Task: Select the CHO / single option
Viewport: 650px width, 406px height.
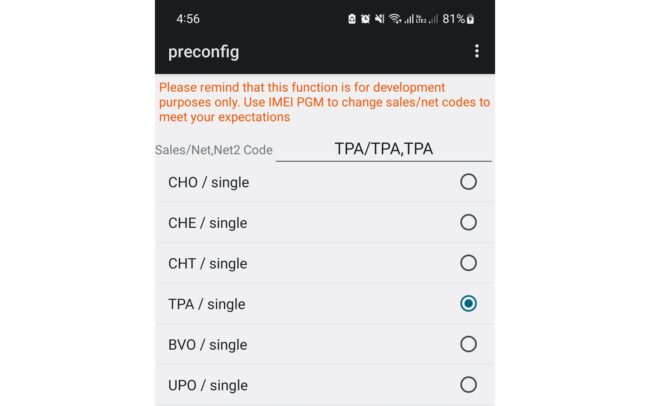Action: coord(468,182)
